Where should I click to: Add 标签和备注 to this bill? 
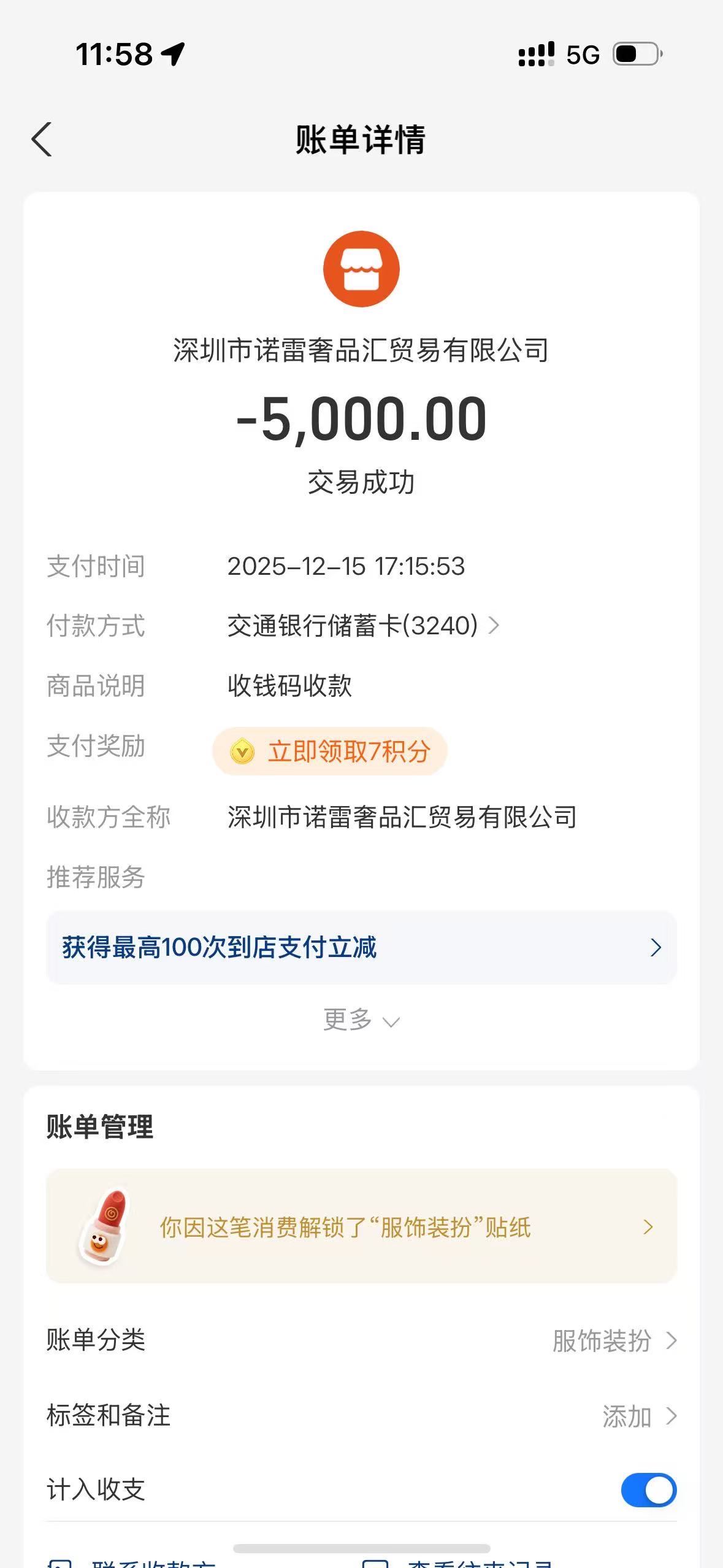point(638,1416)
